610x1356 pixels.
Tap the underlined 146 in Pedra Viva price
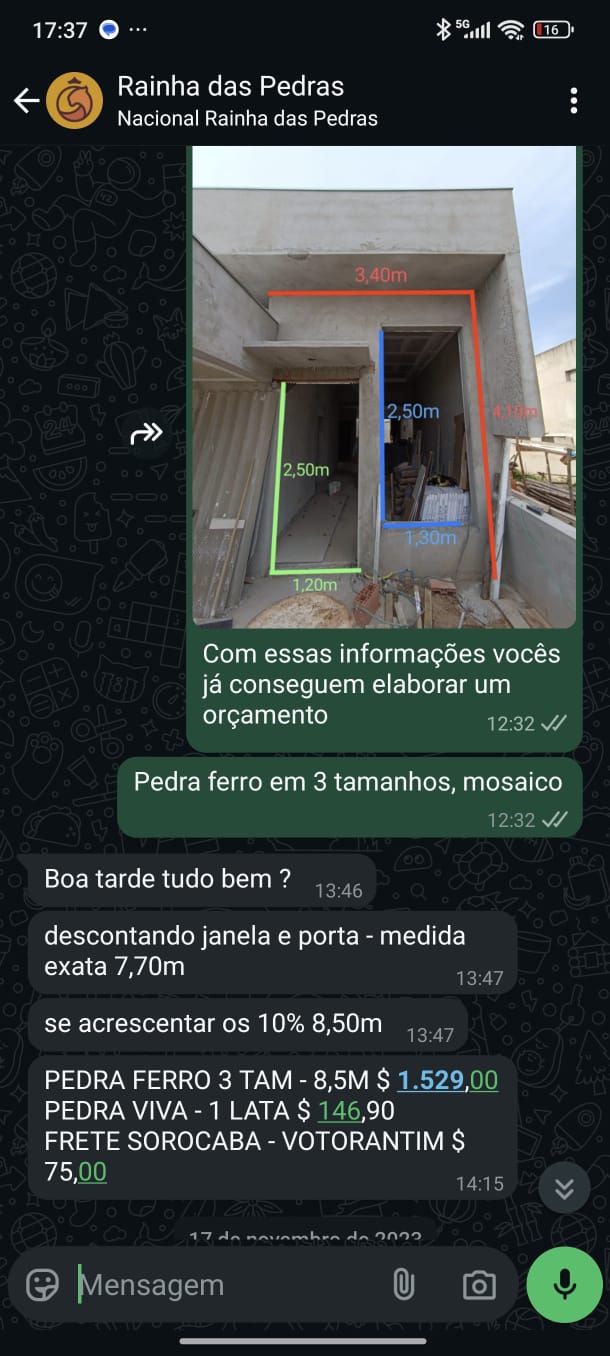tap(339, 1110)
